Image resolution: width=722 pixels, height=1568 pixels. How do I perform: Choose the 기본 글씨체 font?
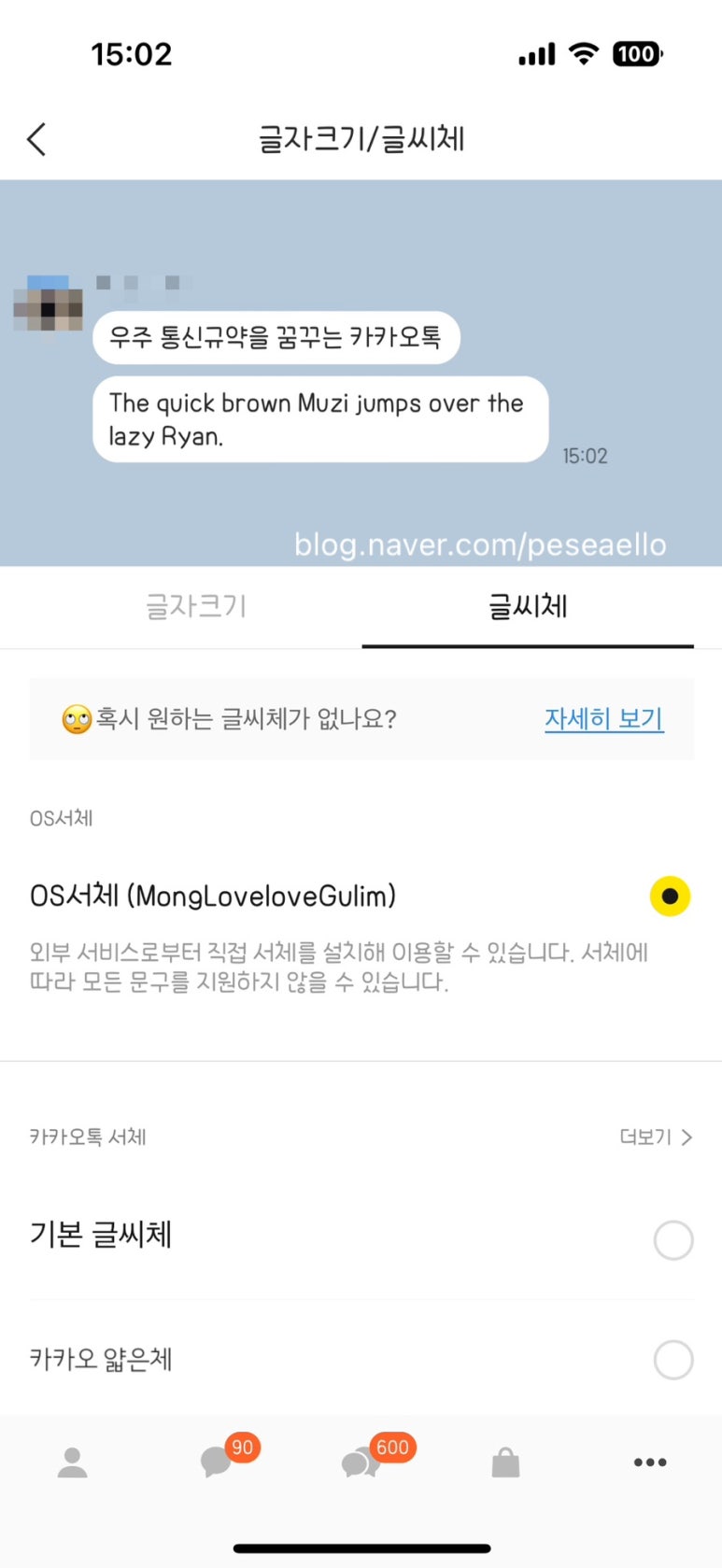coord(672,1240)
